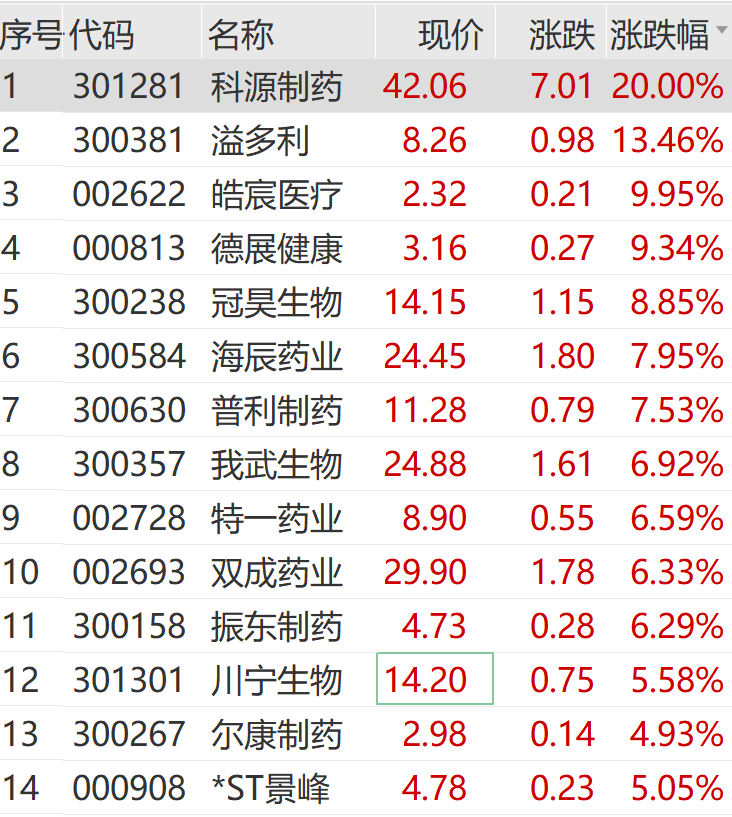Sort by the 名称 column header
Screen dimensions: 732x817
[x=241, y=35]
